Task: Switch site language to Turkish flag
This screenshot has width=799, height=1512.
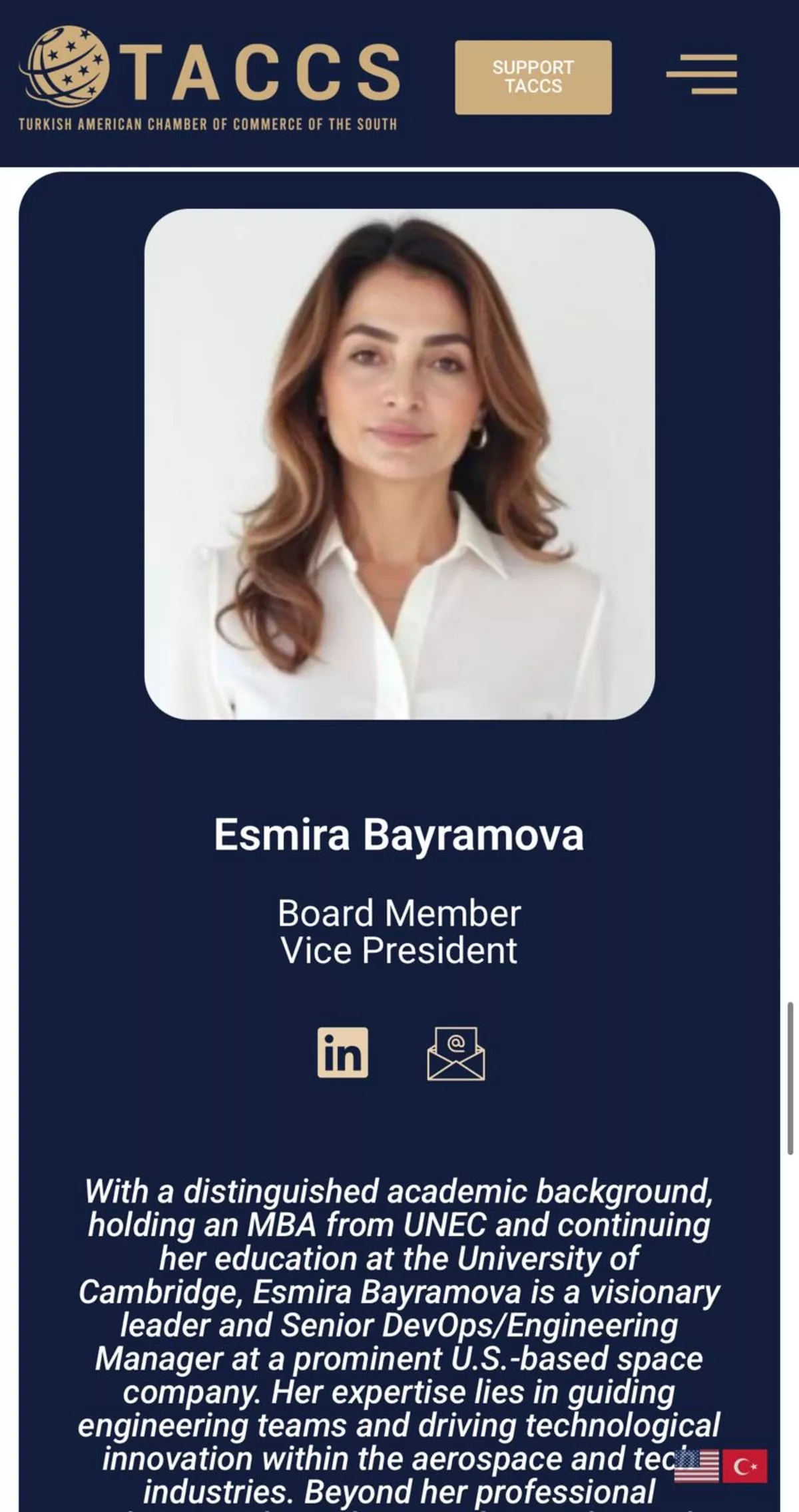Action: pos(744,1466)
